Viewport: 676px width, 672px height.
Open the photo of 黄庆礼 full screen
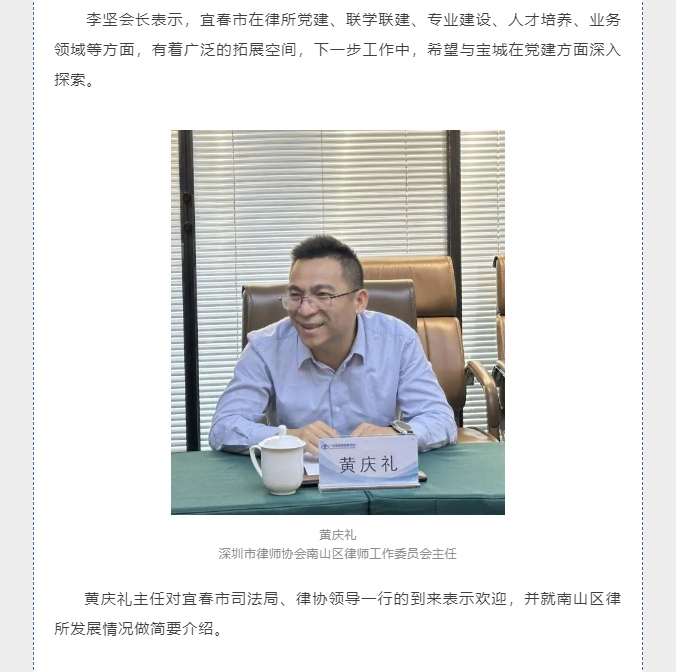pos(337,322)
